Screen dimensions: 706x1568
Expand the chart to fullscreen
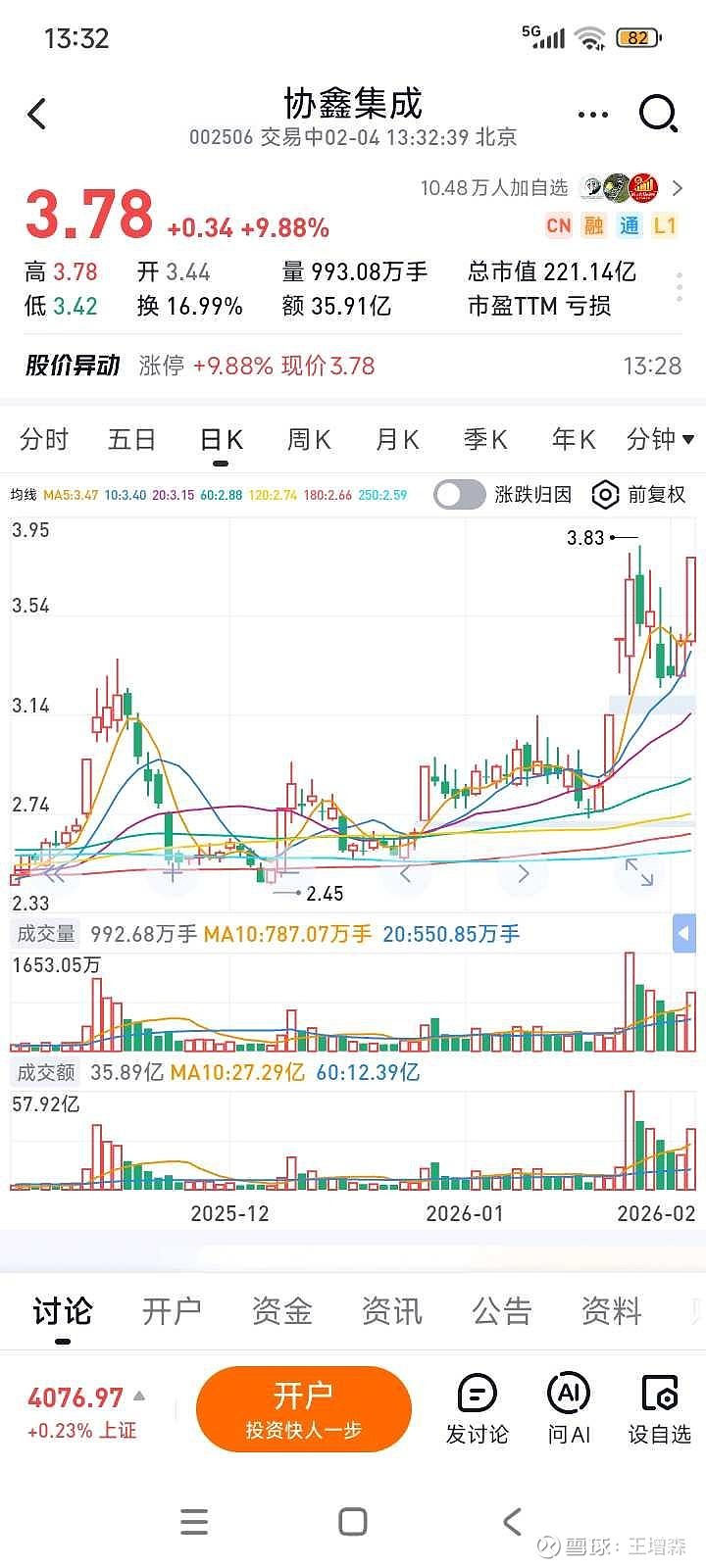click(x=639, y=872)
